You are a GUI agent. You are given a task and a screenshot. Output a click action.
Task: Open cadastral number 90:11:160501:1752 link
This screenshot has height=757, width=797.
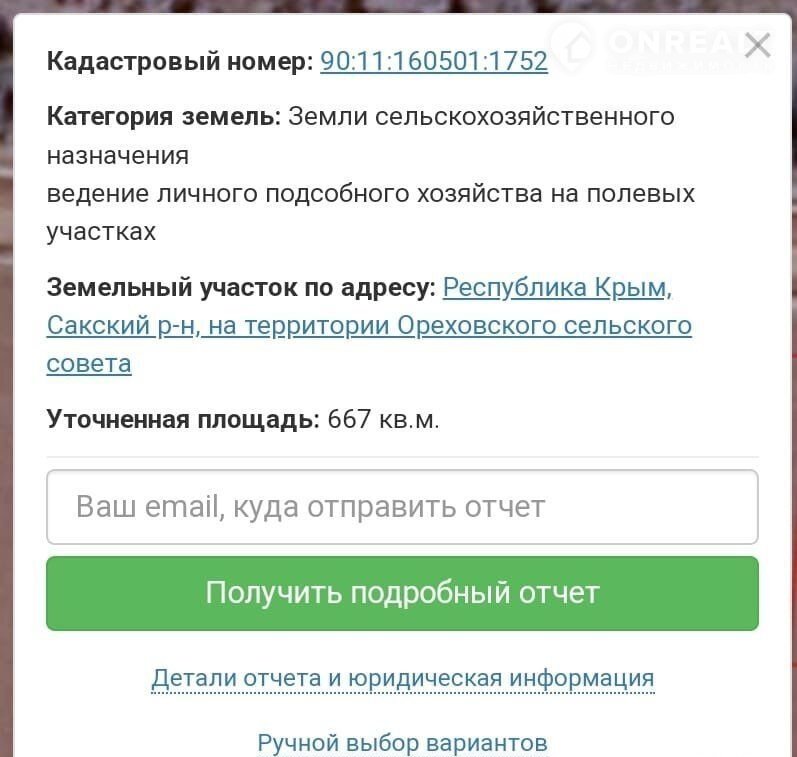(x=433, y=62)
